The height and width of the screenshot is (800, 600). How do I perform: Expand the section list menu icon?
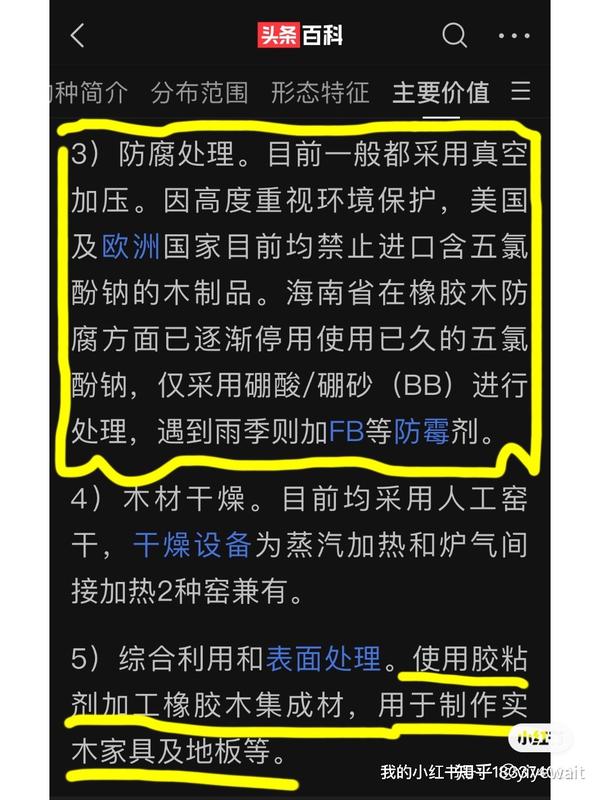pyautogui.click(x=520, y=93)
